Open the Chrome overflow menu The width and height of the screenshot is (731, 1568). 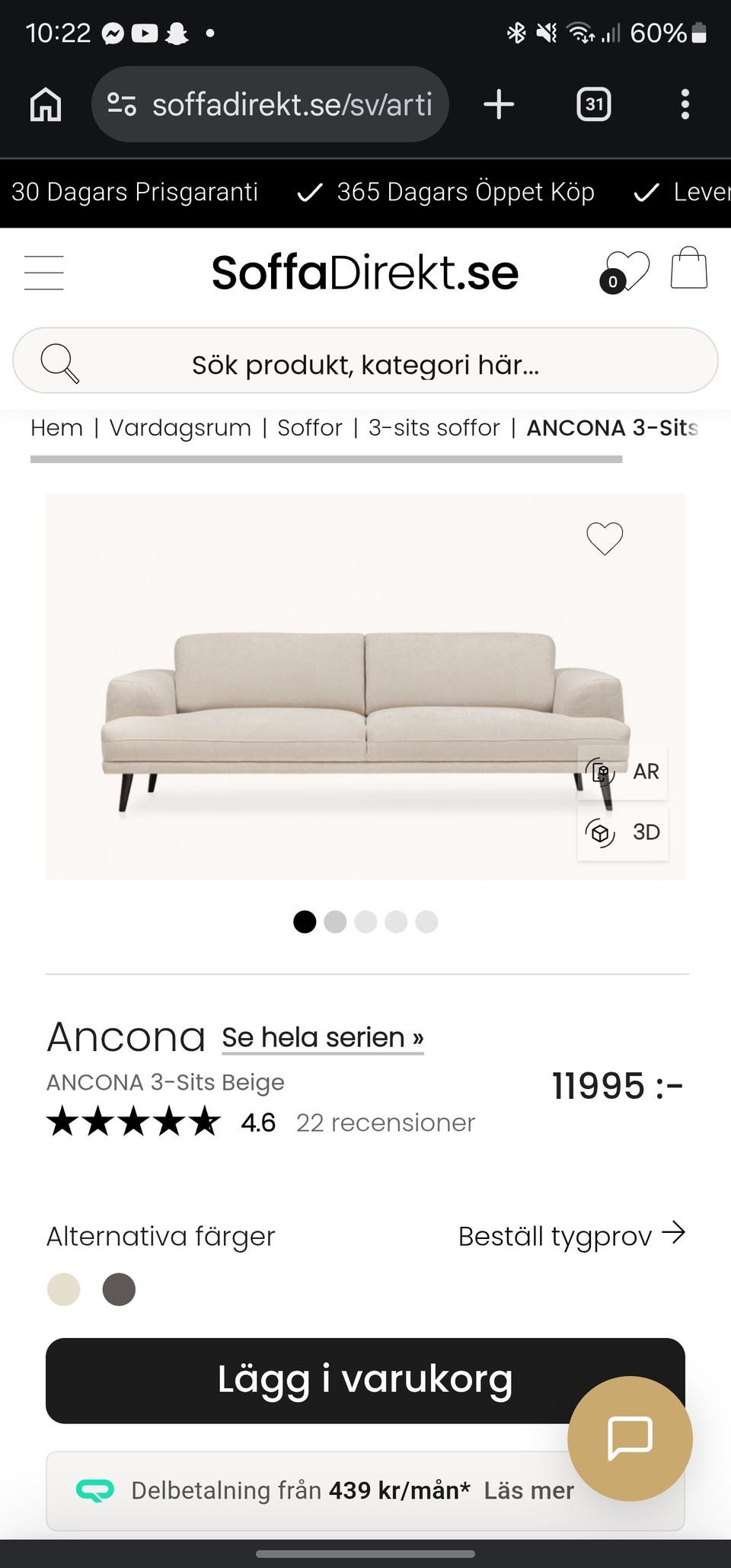[685, 104]
